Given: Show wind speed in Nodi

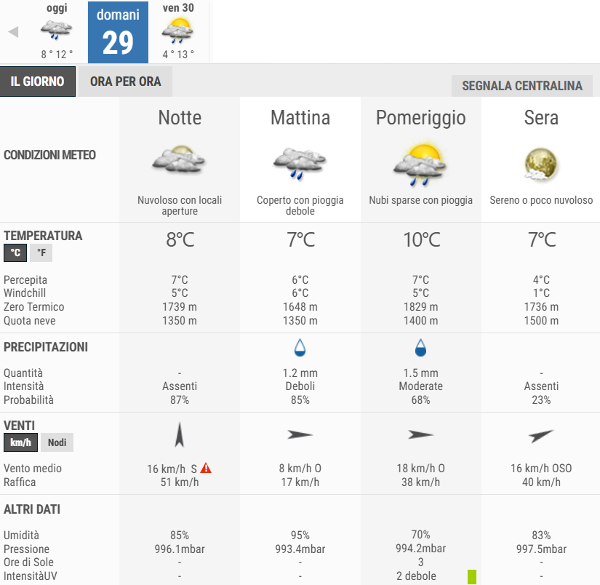Looking at the screenshot, I should [x=56, y=442].
